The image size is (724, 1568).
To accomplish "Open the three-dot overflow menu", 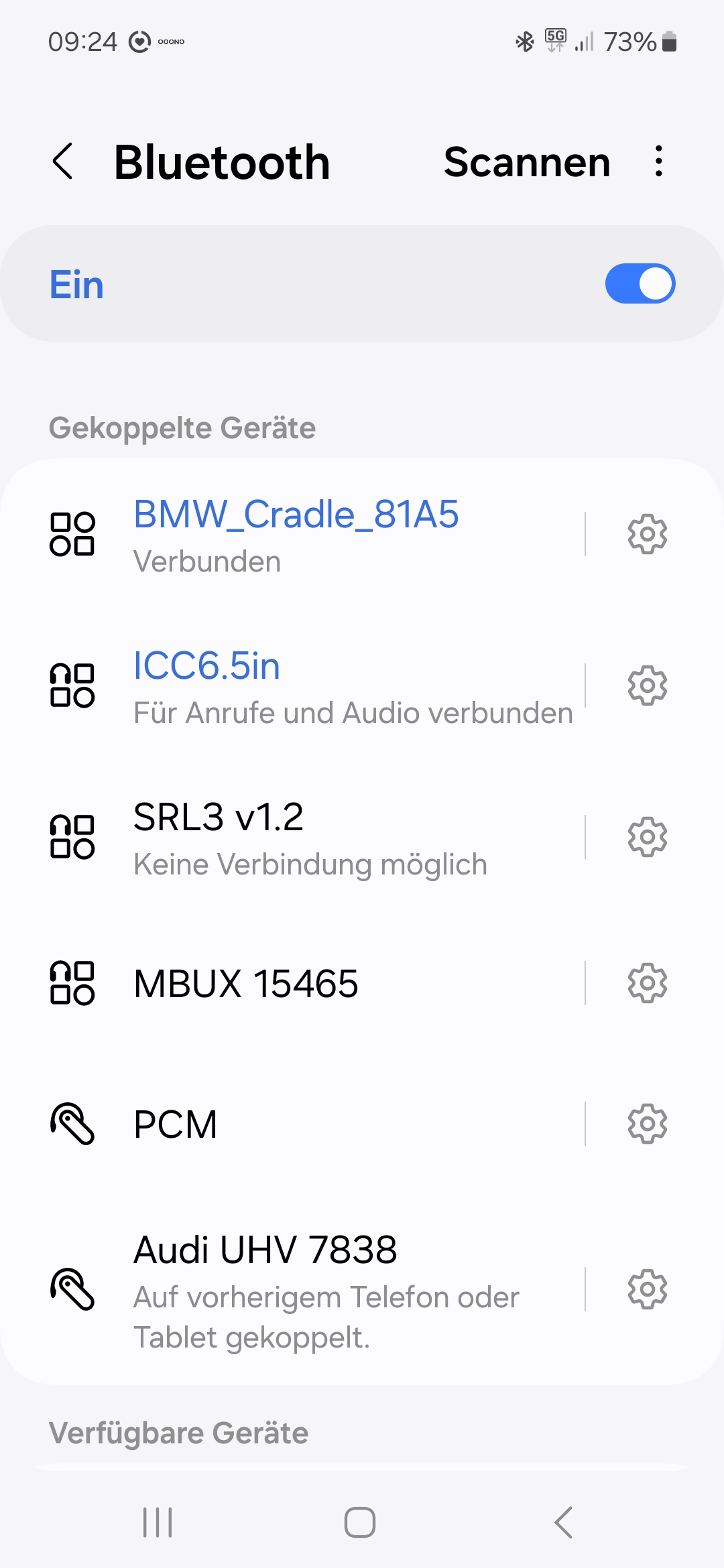I will coord(659,161).
